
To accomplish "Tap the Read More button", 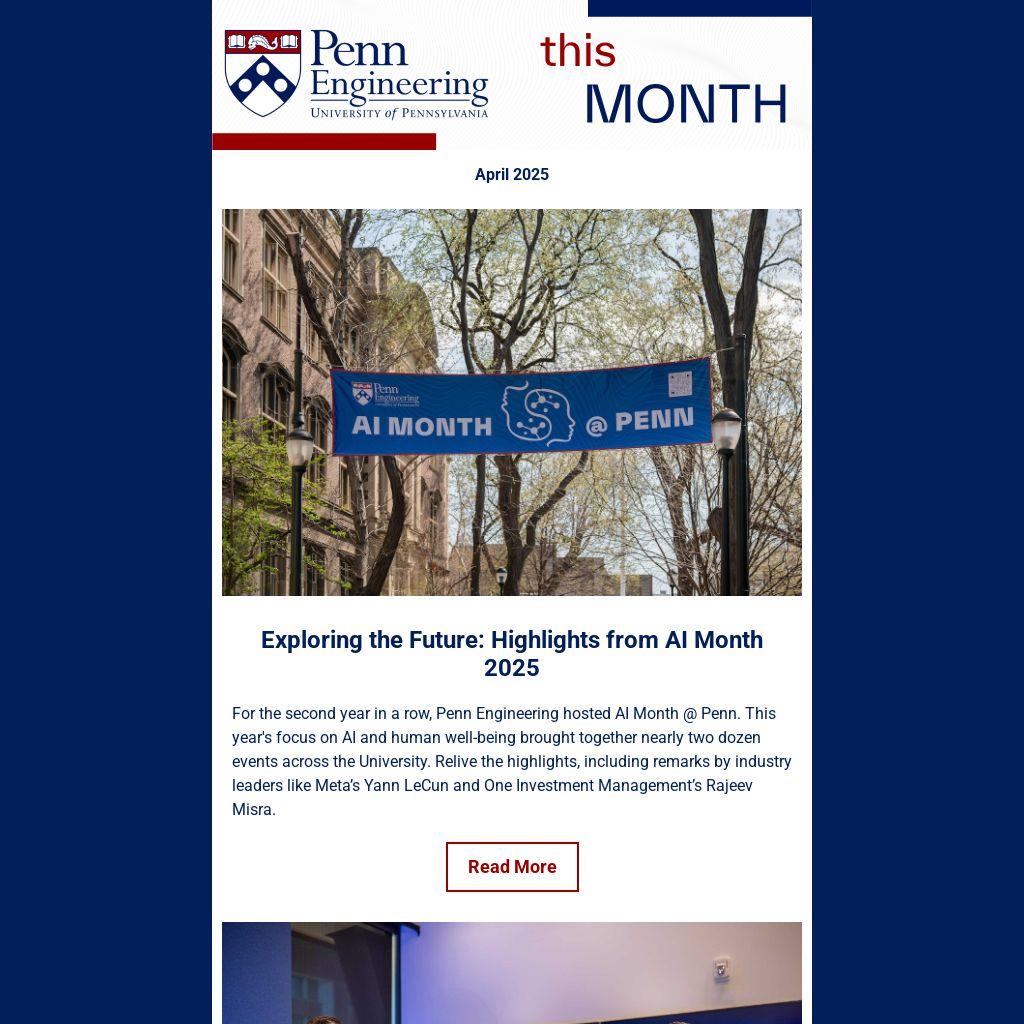I will (512, 867).
